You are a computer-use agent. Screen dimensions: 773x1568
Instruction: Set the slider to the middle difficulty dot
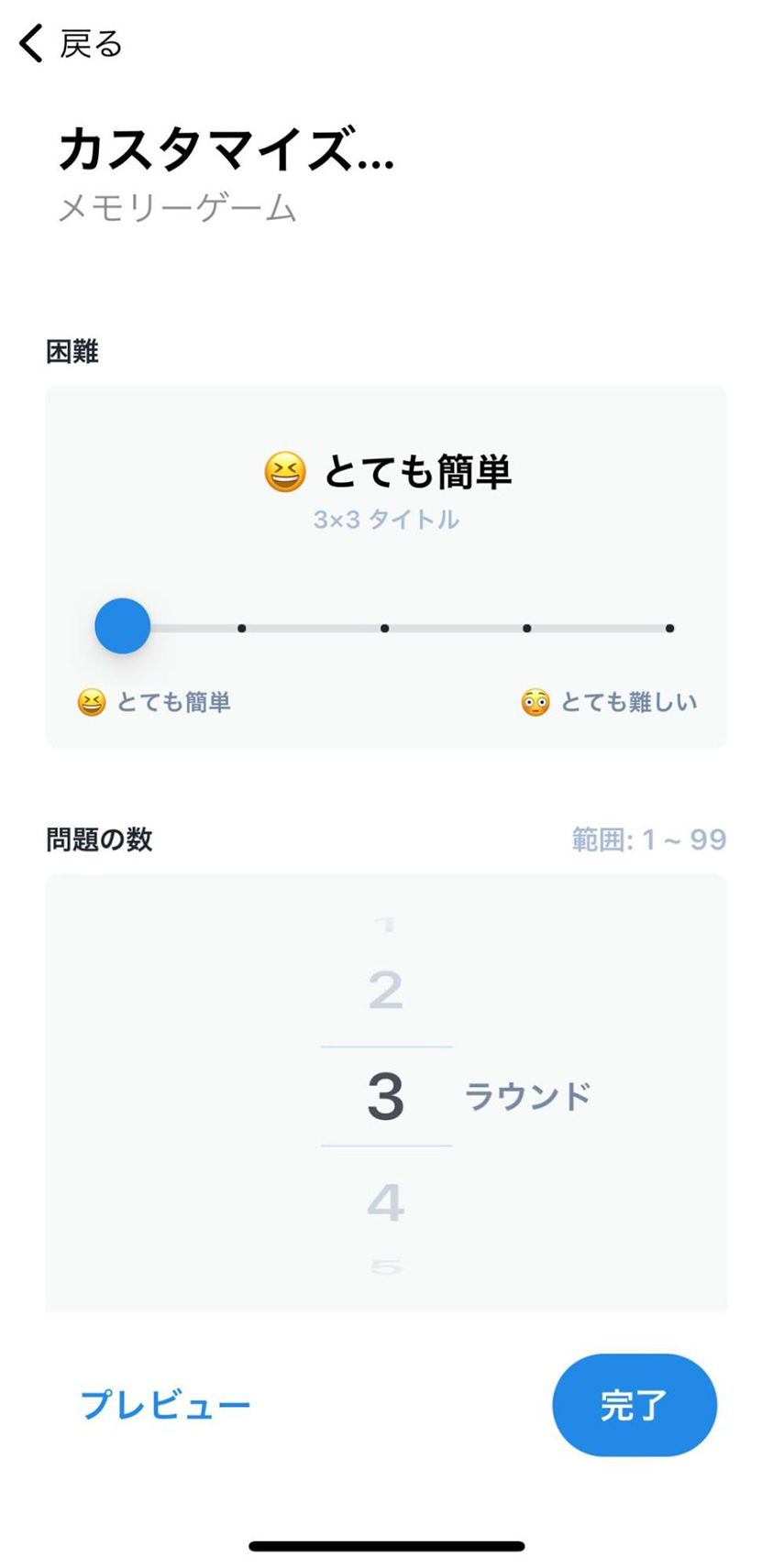coord(384,628)
